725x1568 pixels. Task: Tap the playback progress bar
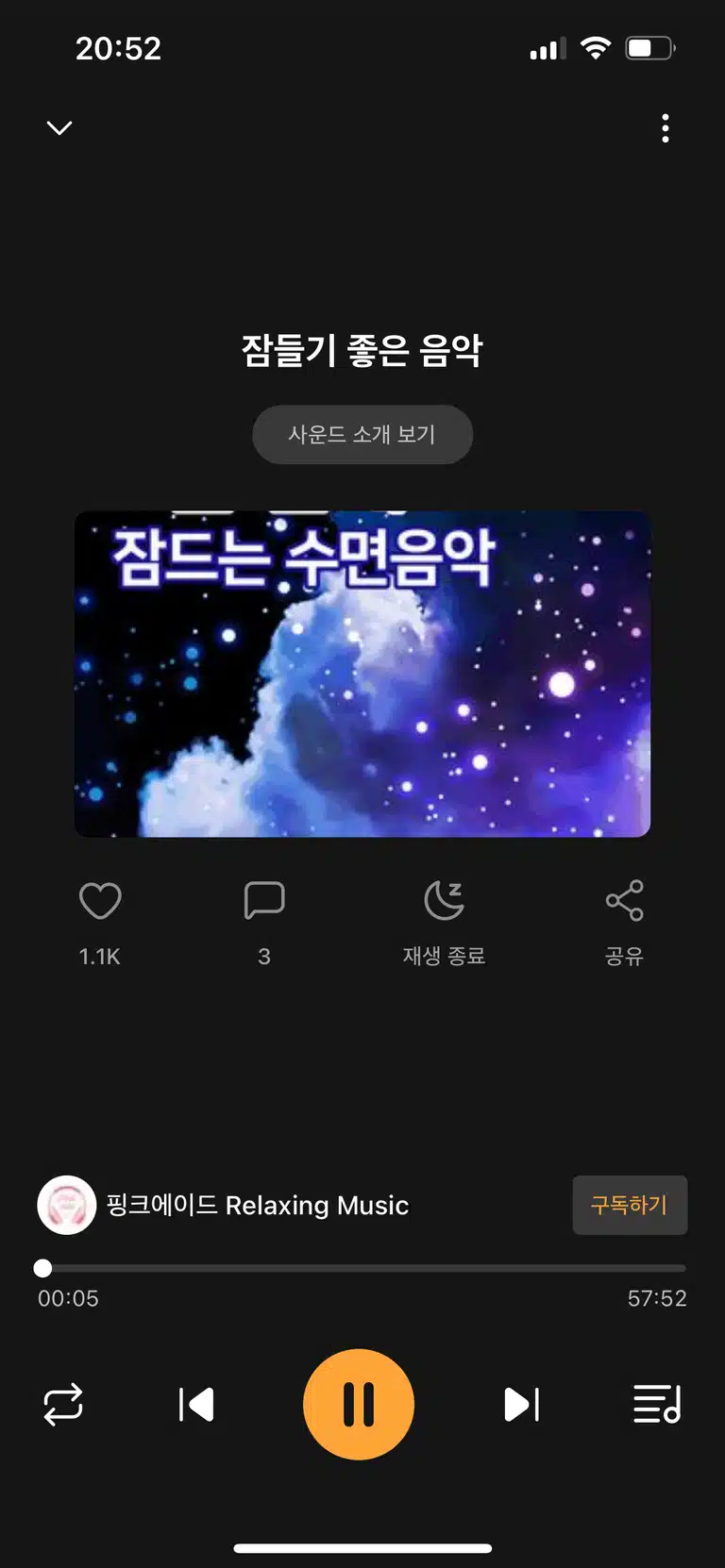[362, 1268]
